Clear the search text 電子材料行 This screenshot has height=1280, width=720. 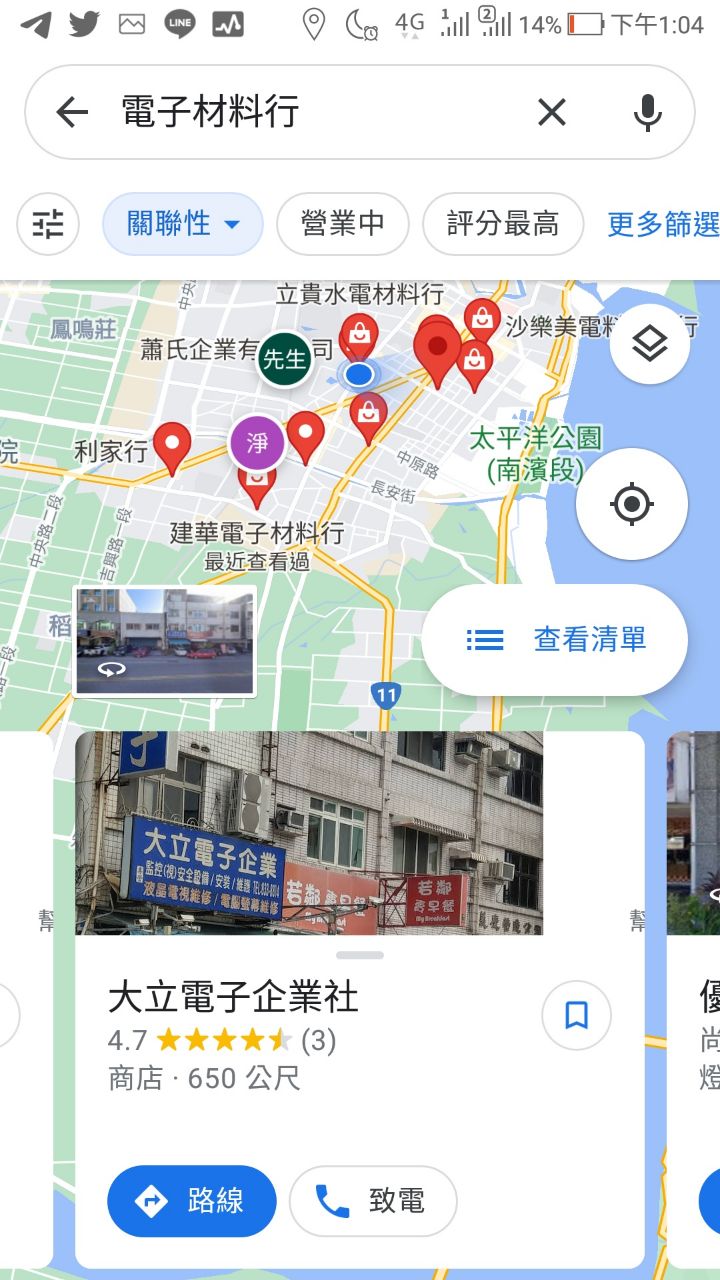tap(551, 112)
